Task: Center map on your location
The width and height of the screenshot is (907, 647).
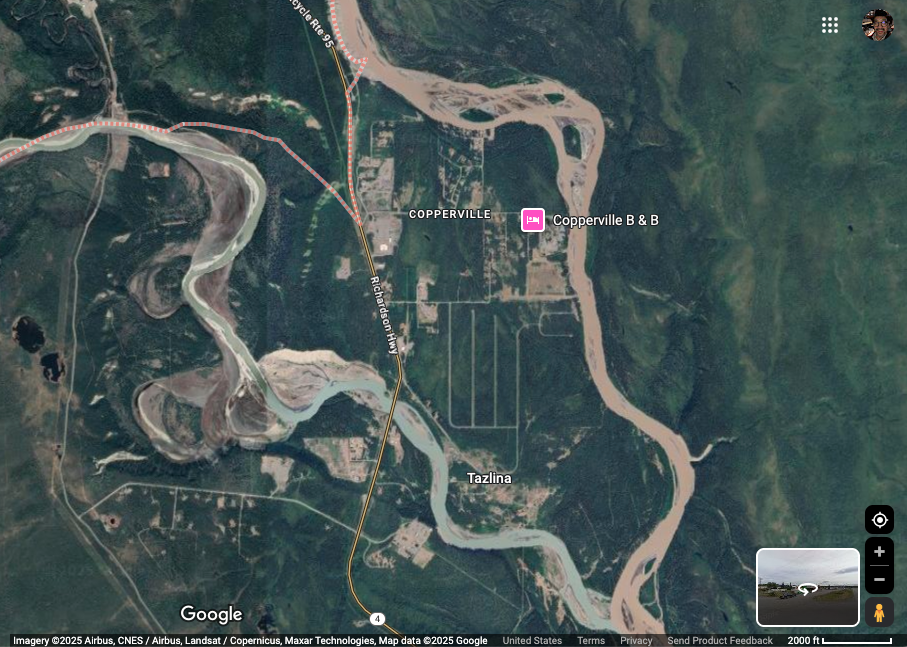Action: (879, 520)
